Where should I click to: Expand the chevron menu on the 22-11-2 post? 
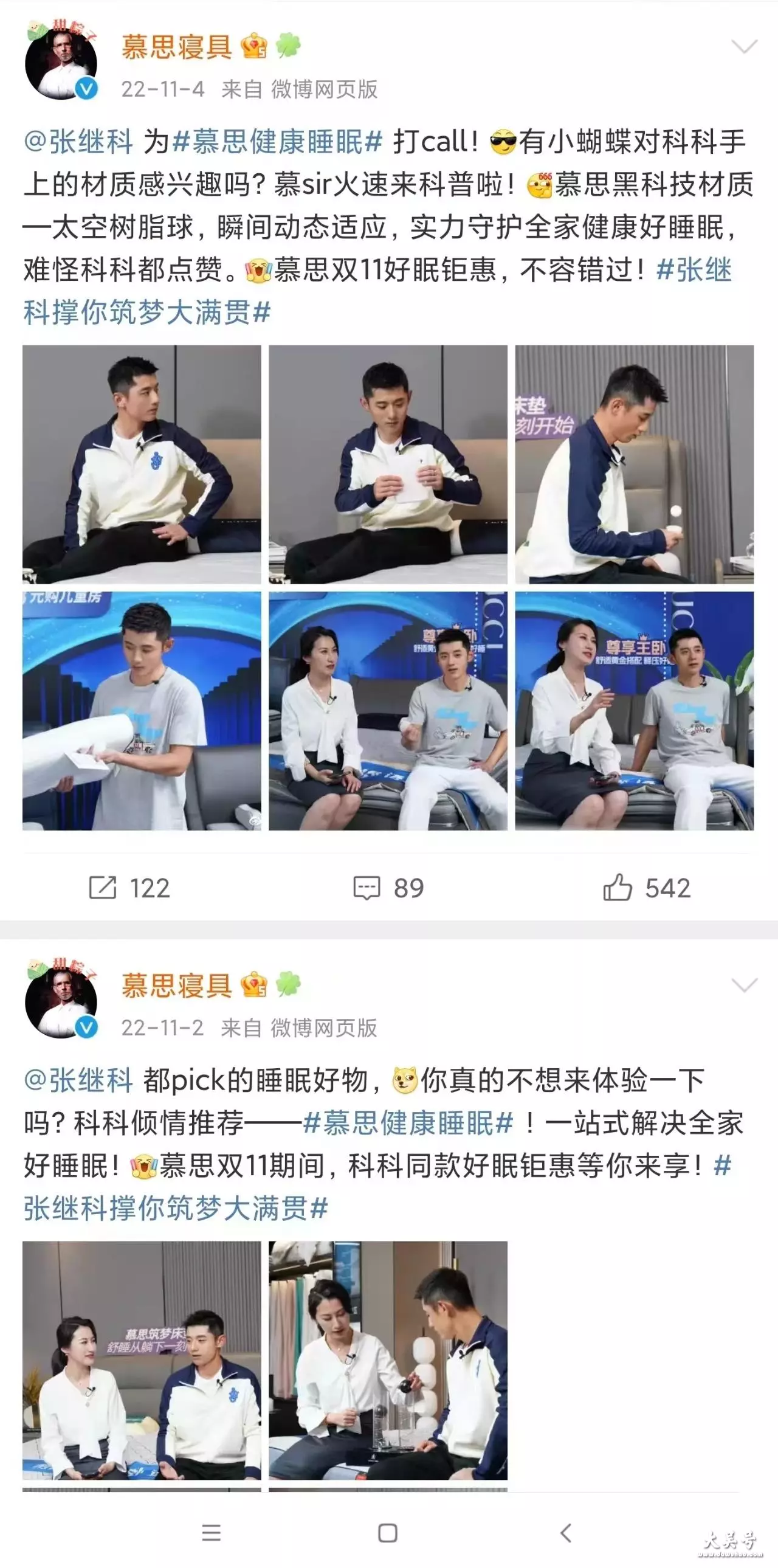tap(744, 985)
